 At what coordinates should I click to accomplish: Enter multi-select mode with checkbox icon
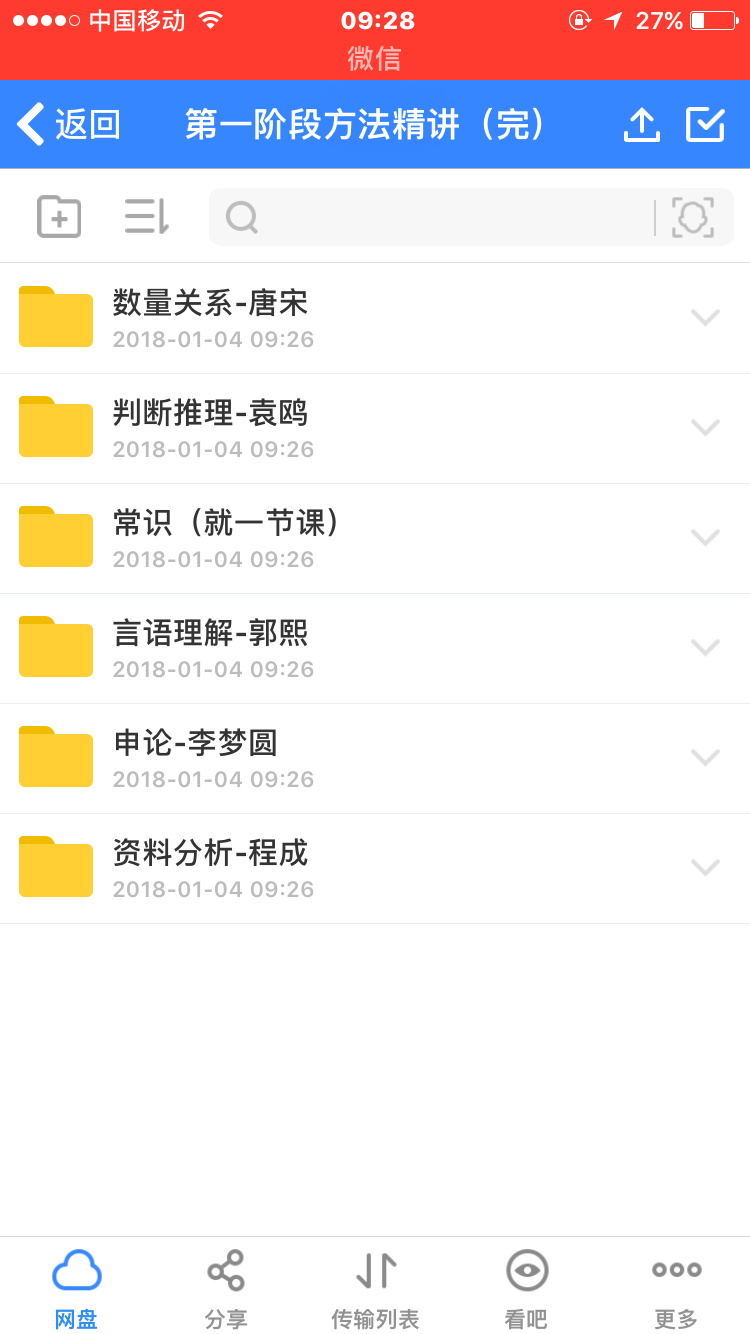[x=705, y=125]
